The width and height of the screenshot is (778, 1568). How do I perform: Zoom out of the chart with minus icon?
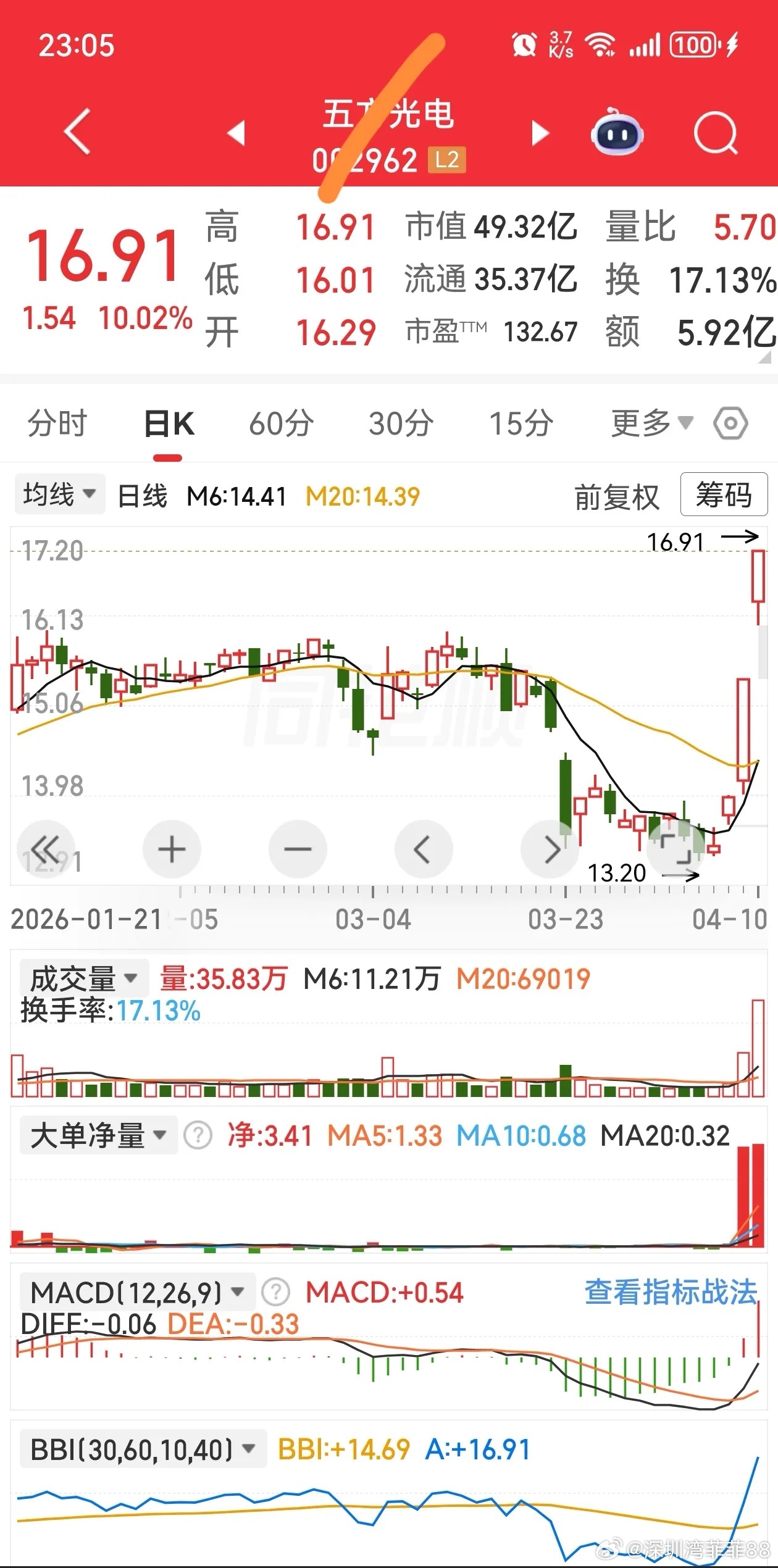(x=298, y=849)
